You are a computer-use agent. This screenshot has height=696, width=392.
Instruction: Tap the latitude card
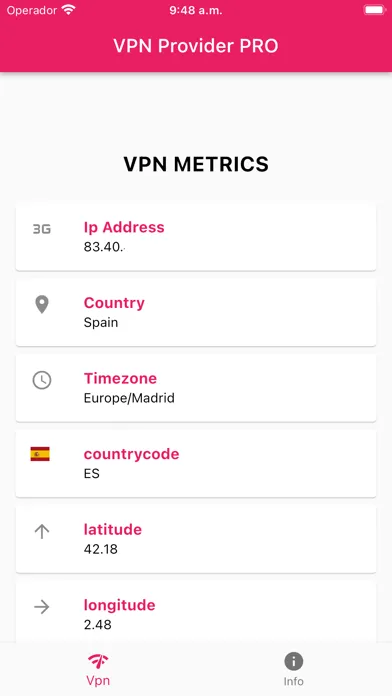coord(196,539)
